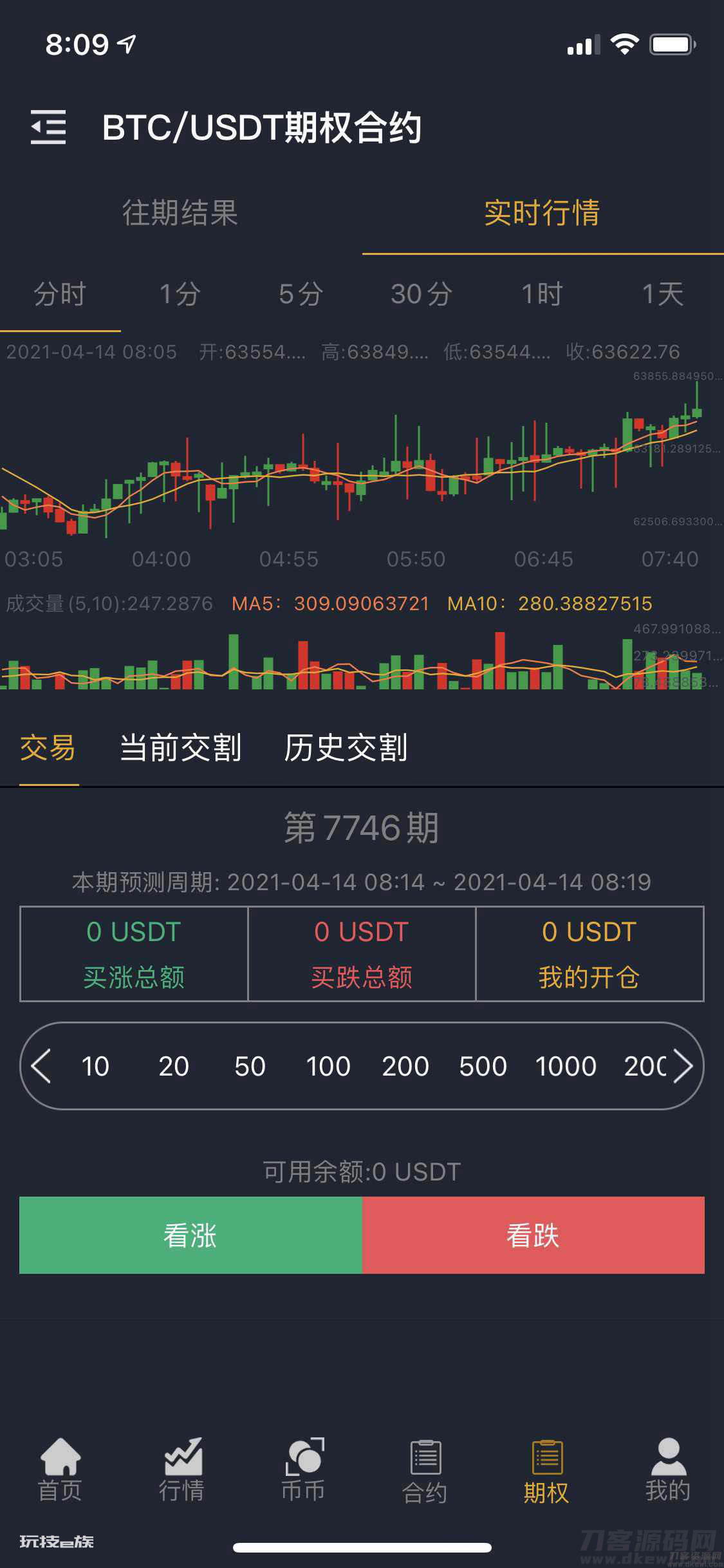The width and height of the screenshot is (724, 1568).
Task: Select the 5分 chart interval
Action: coord(301,295)
